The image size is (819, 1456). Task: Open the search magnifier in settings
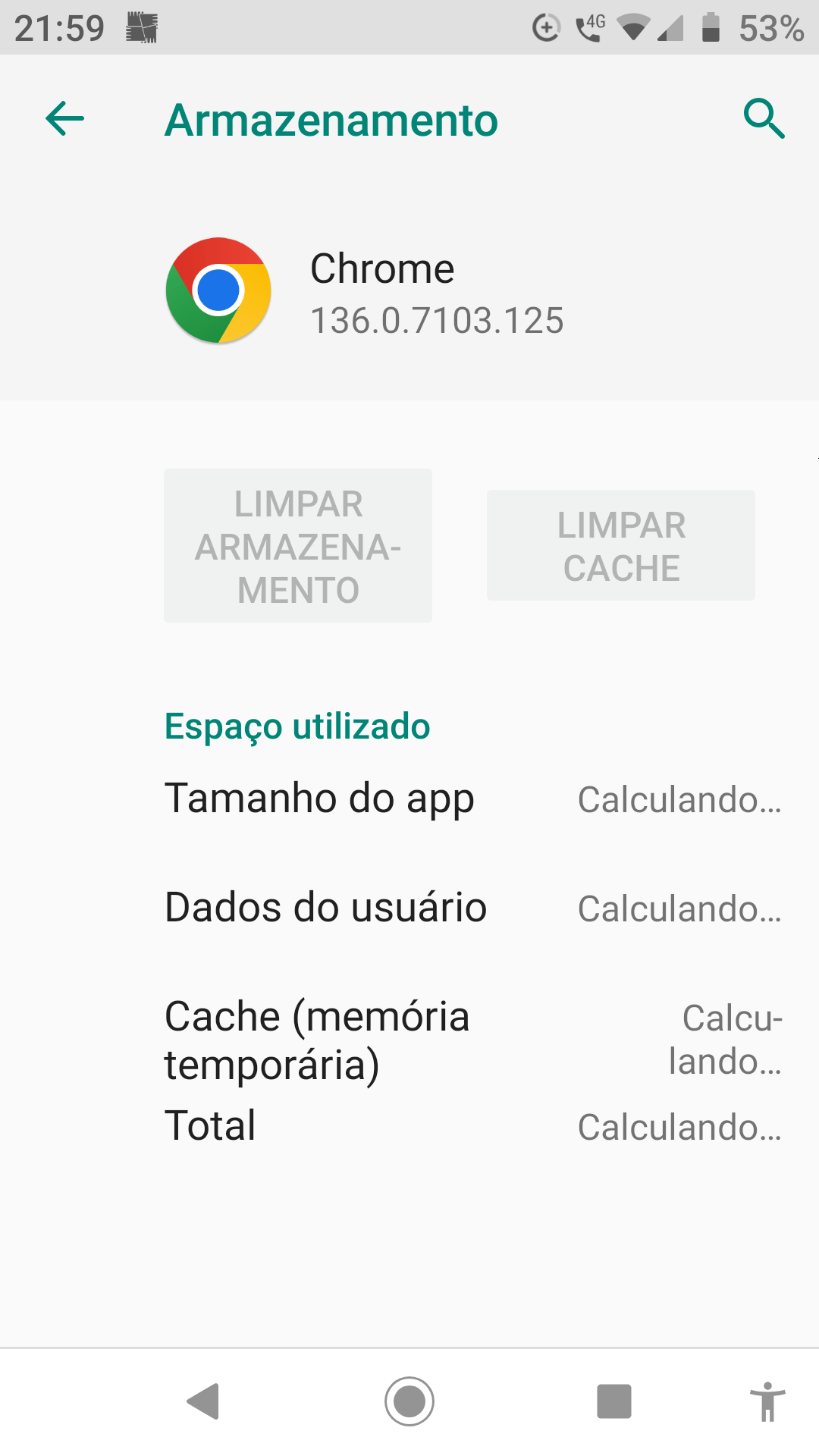(764, 118)
